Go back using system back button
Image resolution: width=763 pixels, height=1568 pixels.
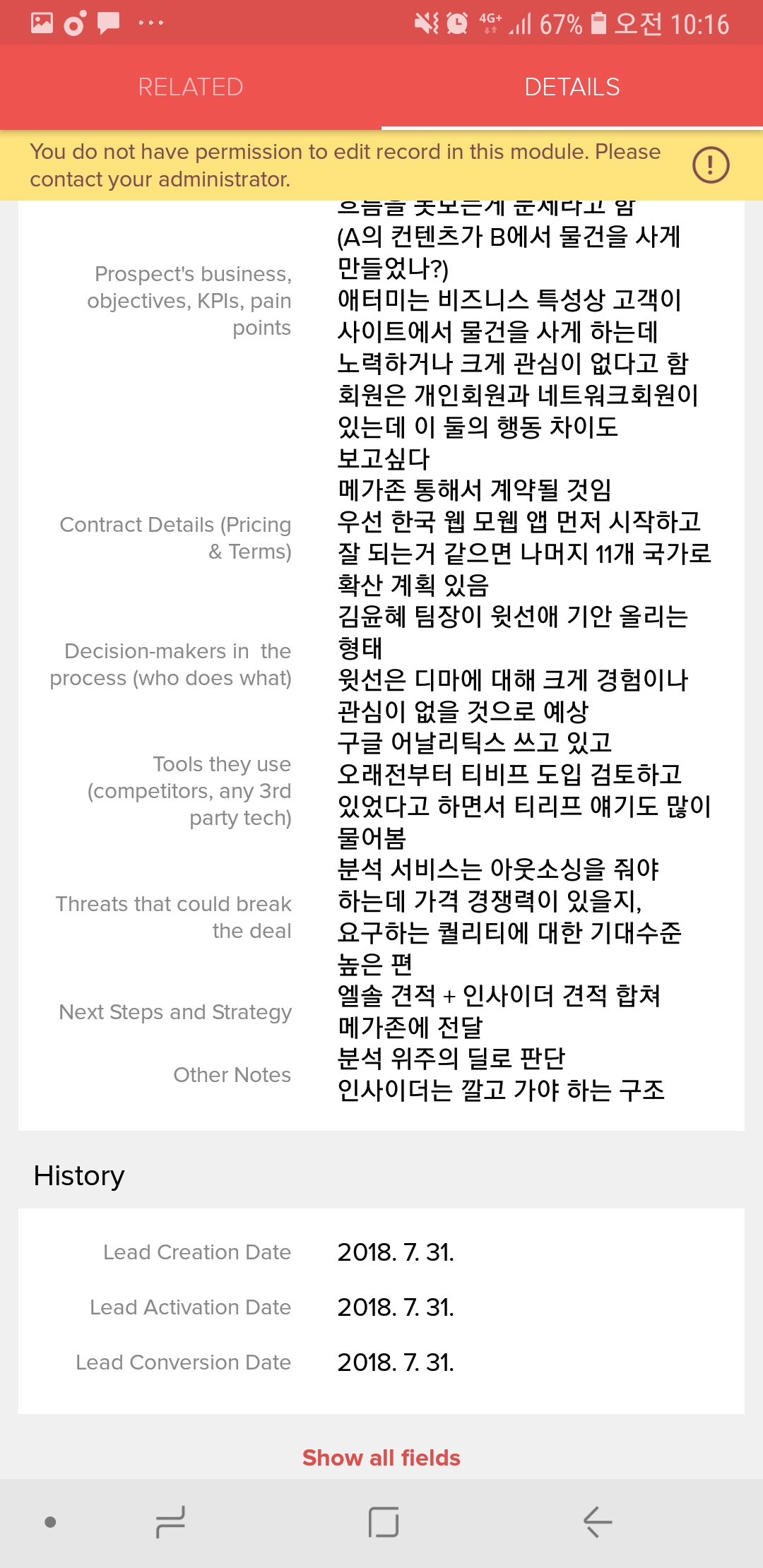pos(597,1521)
